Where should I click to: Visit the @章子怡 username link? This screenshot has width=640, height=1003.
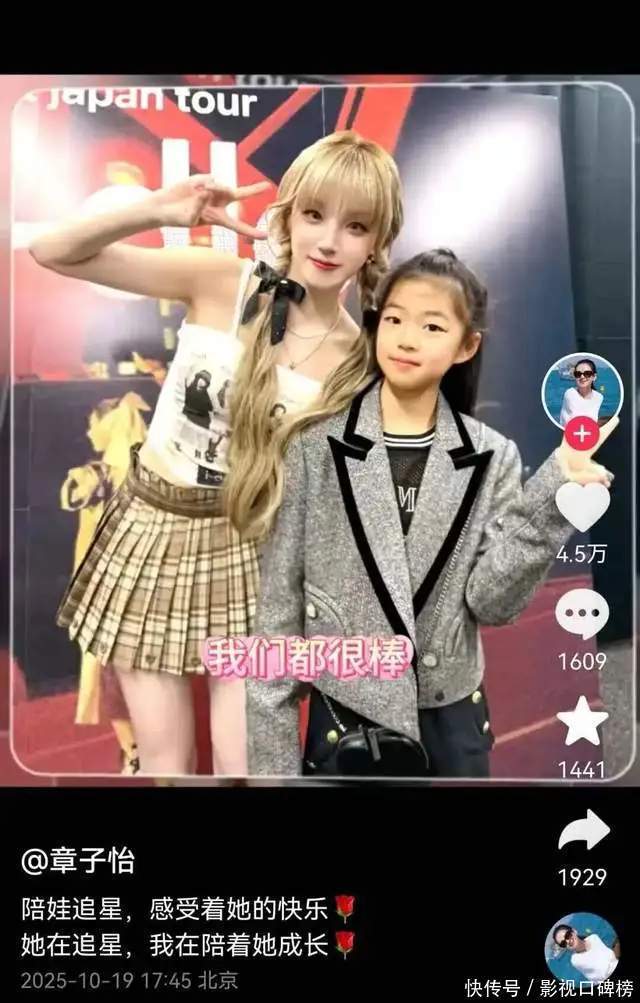[78, 860]
